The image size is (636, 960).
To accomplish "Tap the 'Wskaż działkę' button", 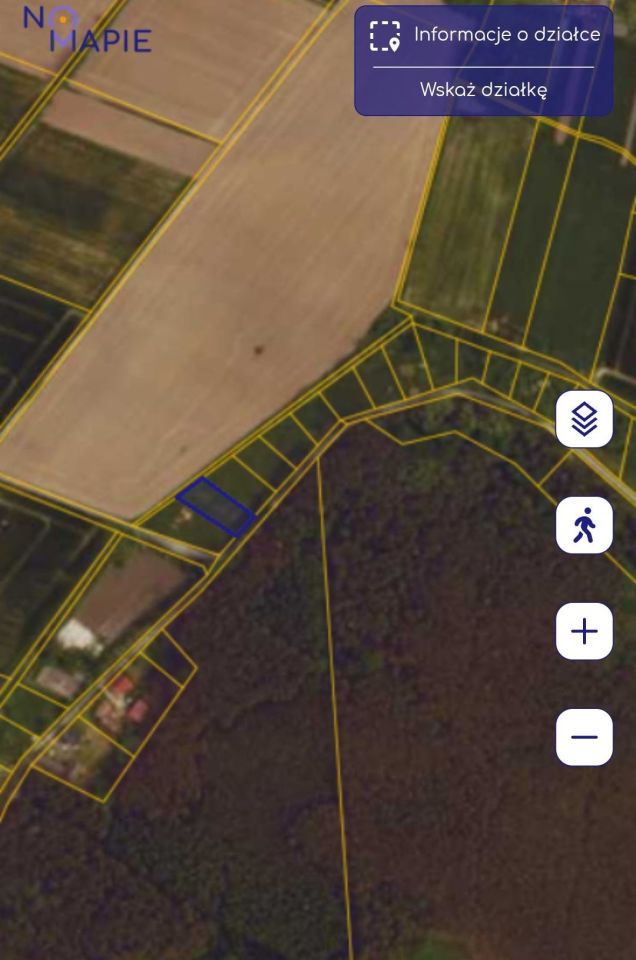I will pos(483,90).
